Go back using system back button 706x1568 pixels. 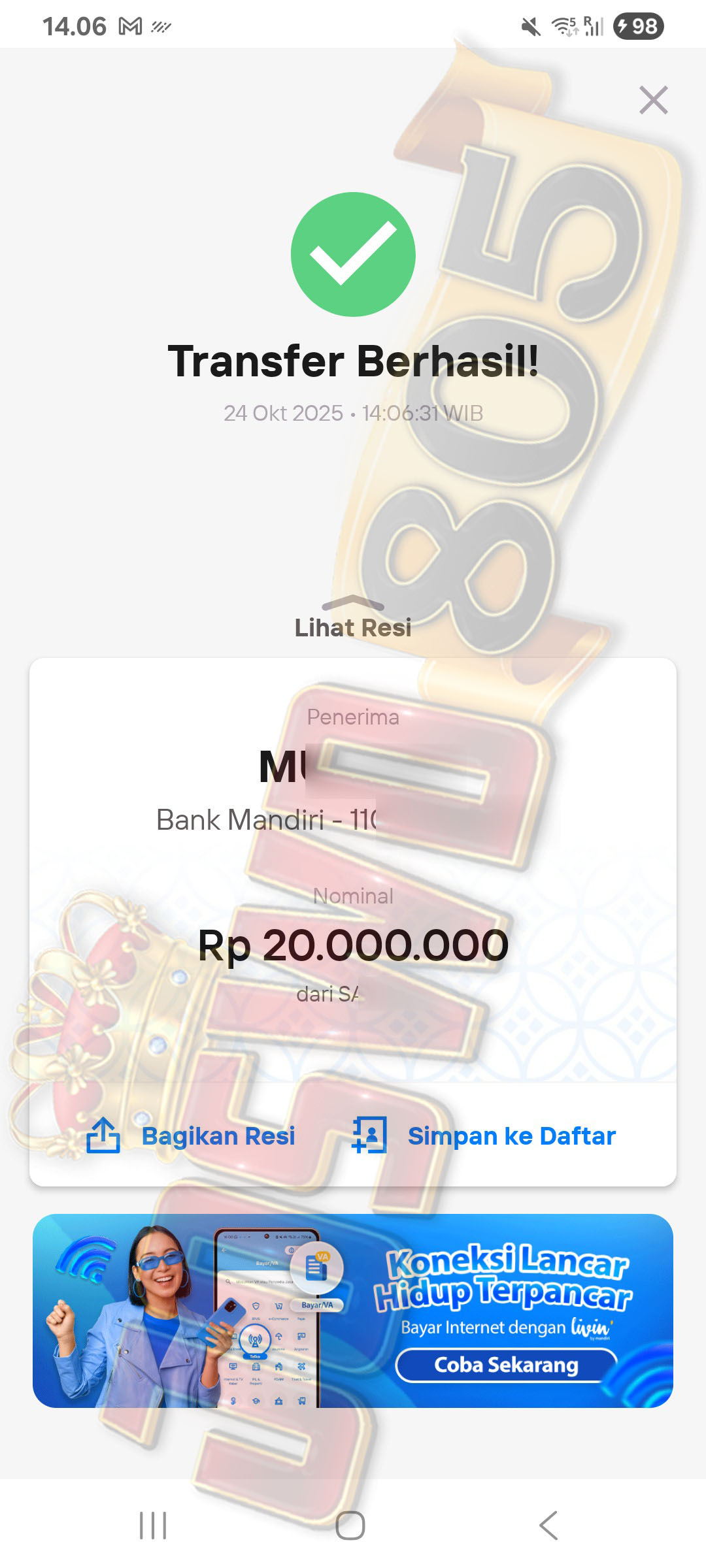(x=548, y=1526)
